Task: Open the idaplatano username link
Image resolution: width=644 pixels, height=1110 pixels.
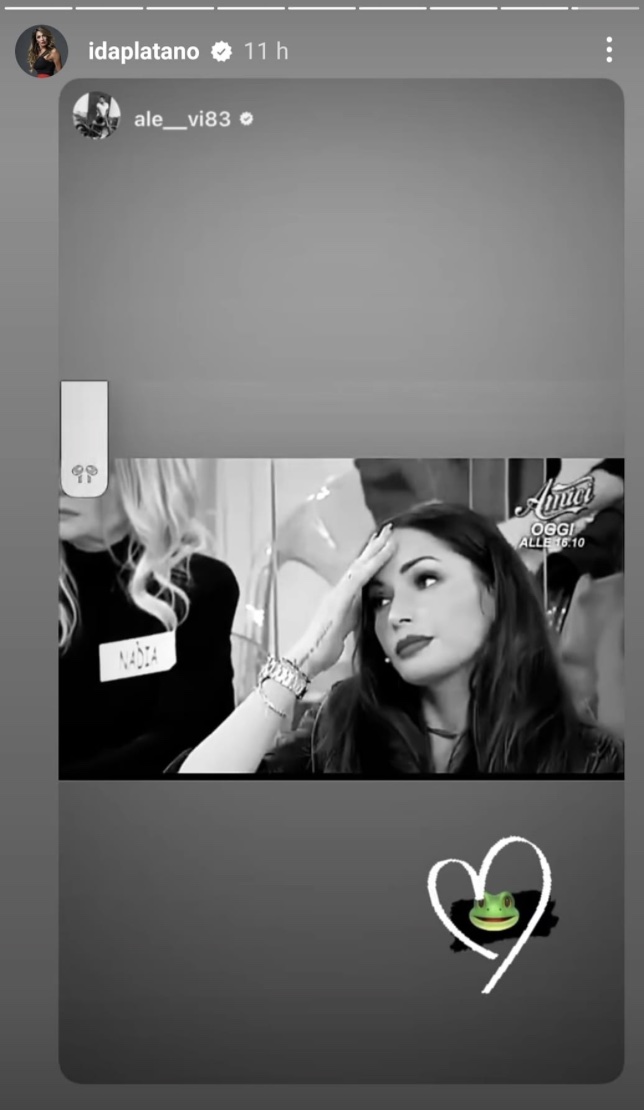Action: tap(145, 52)
